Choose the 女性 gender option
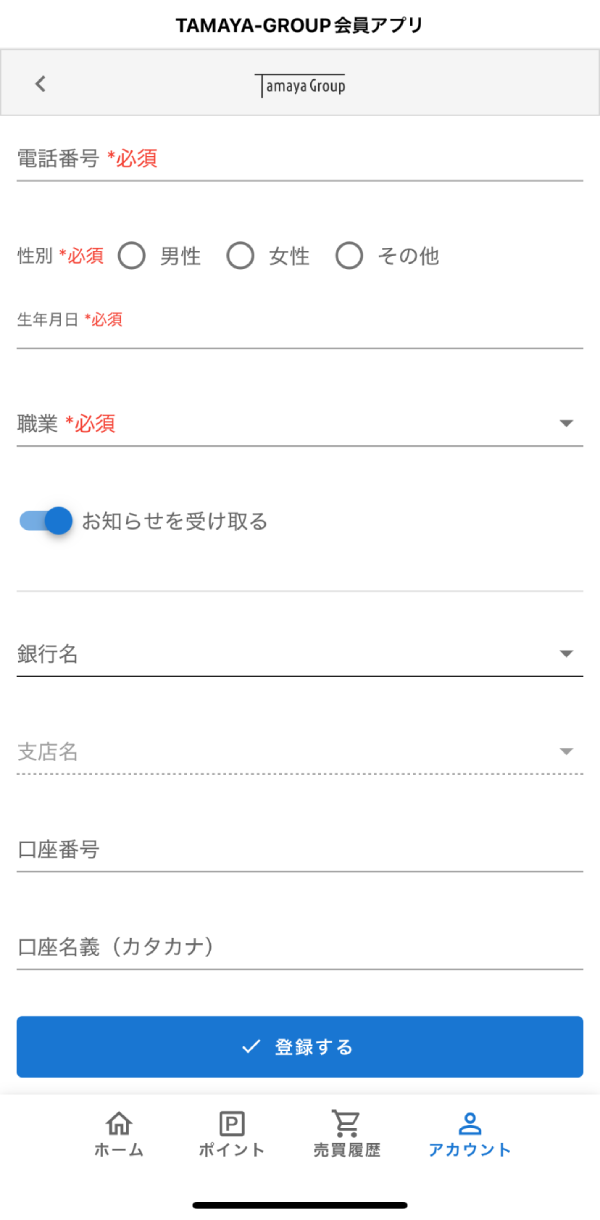 click(240, 257)
